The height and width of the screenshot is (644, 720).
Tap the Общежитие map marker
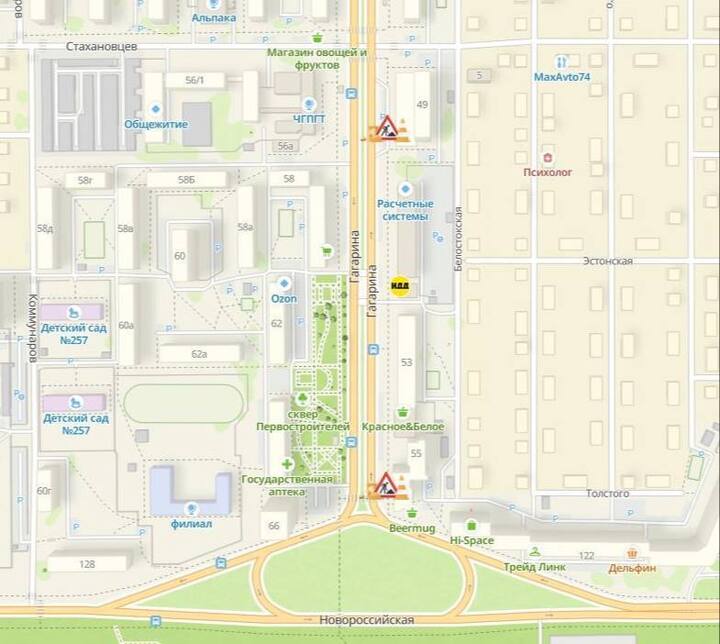(x=155, y=109)
